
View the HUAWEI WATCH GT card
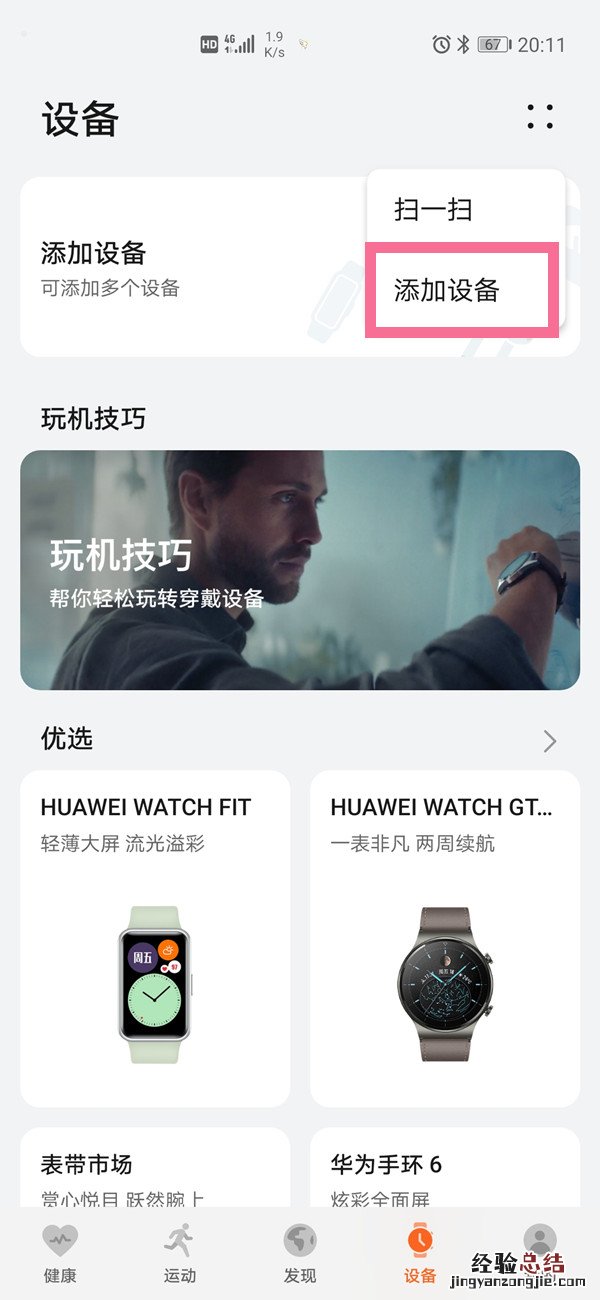point(445,937)
